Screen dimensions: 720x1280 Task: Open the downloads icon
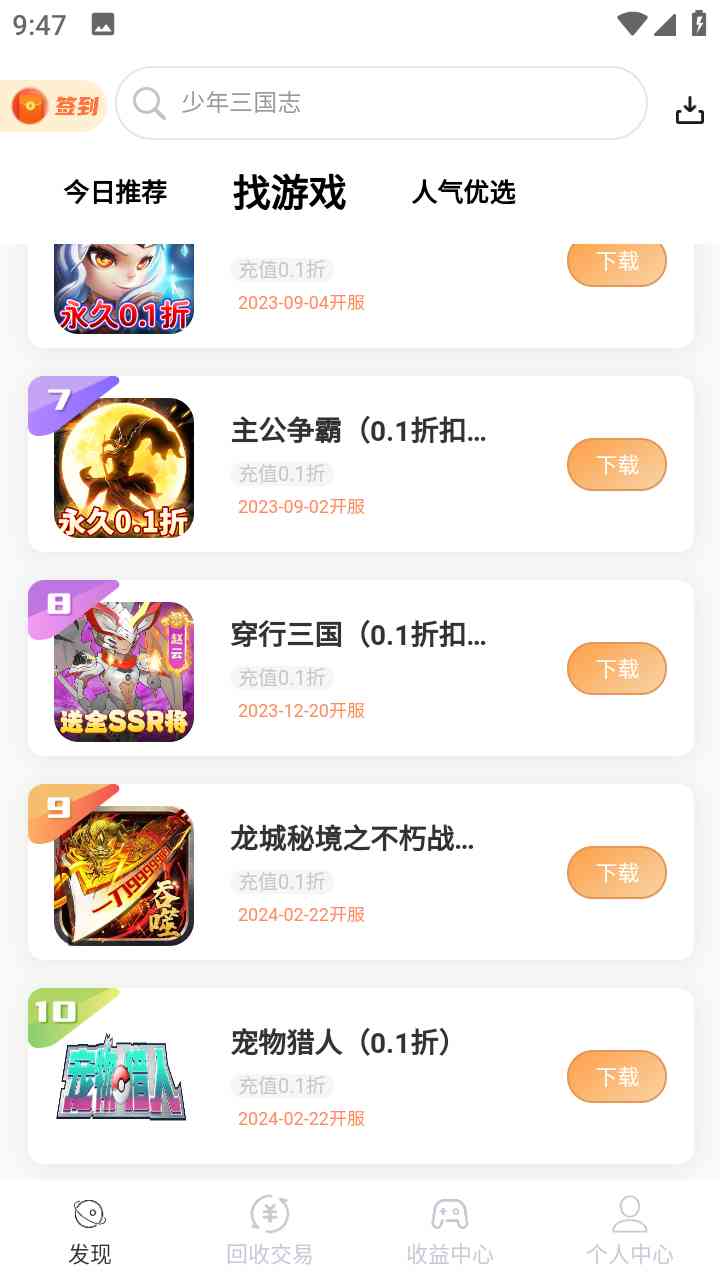pos(690,109)
